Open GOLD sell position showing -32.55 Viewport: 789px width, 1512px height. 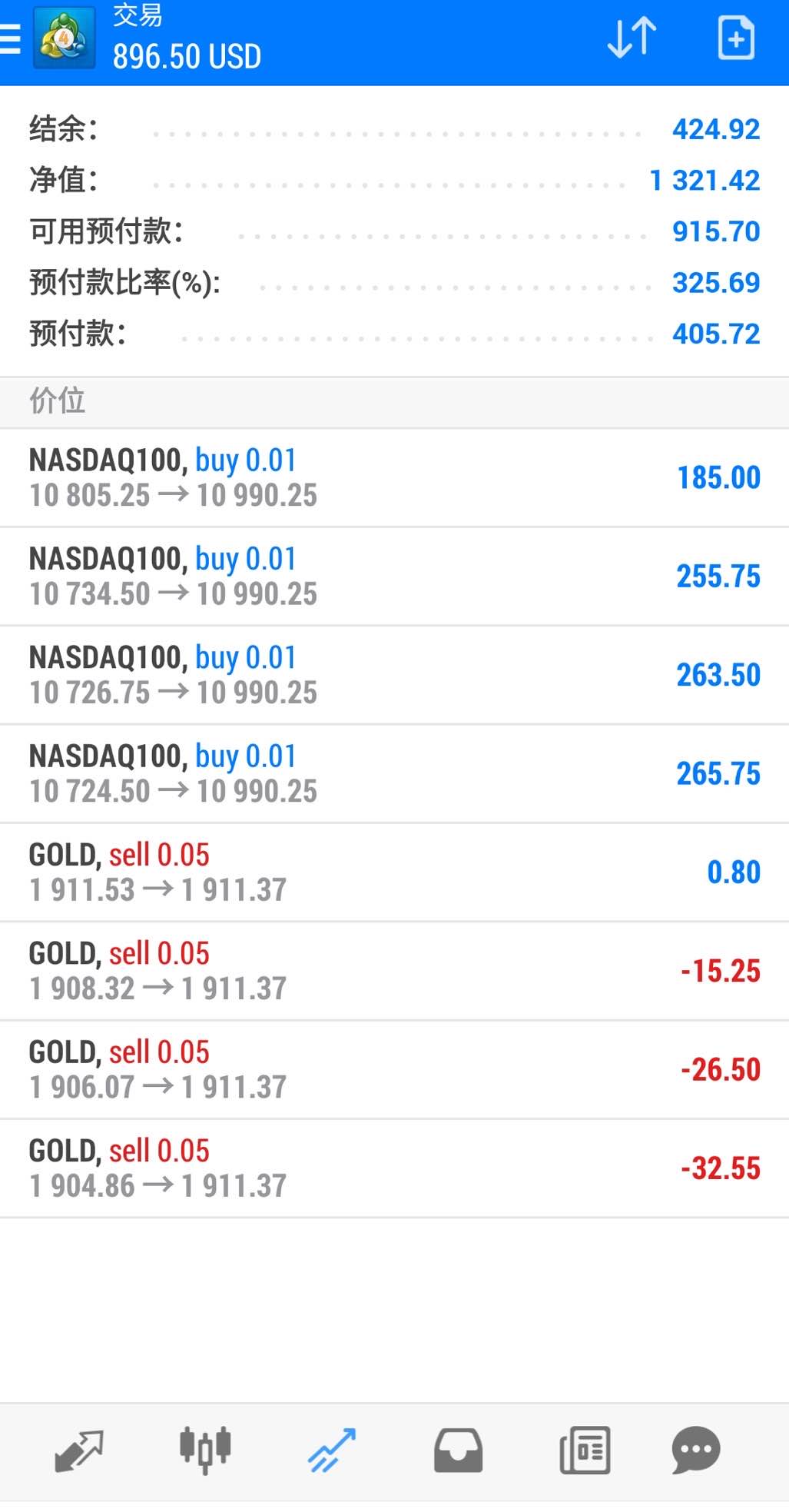[x=394, y=1168]
